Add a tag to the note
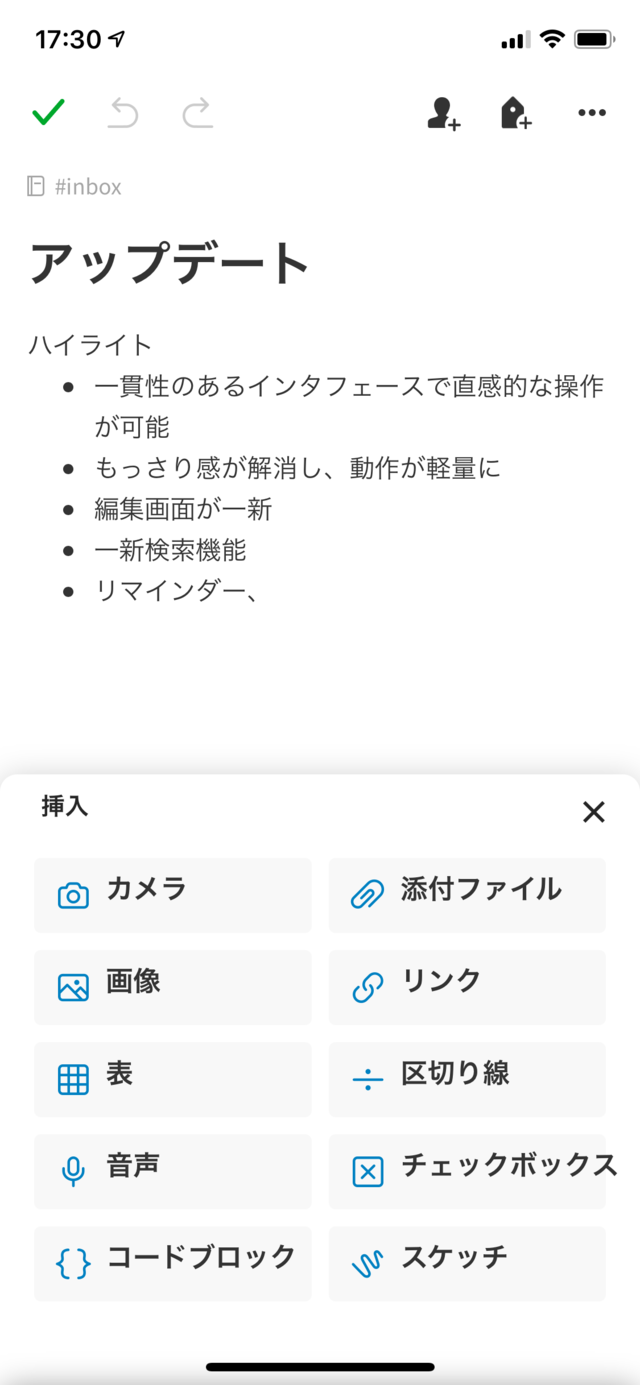This screenshot has height=1385, width=640. [x=516, y=114]
